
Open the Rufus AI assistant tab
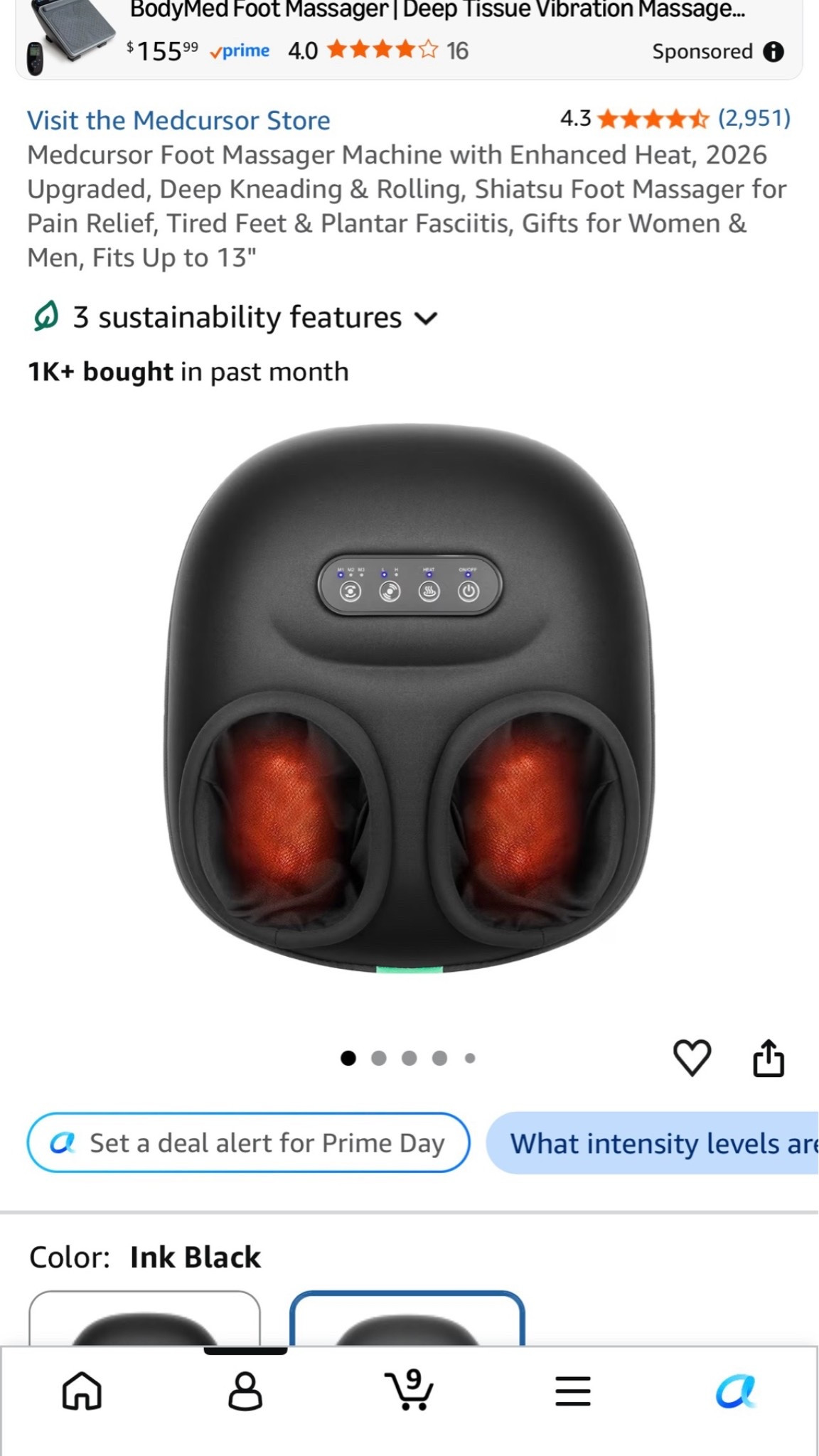736,1391
